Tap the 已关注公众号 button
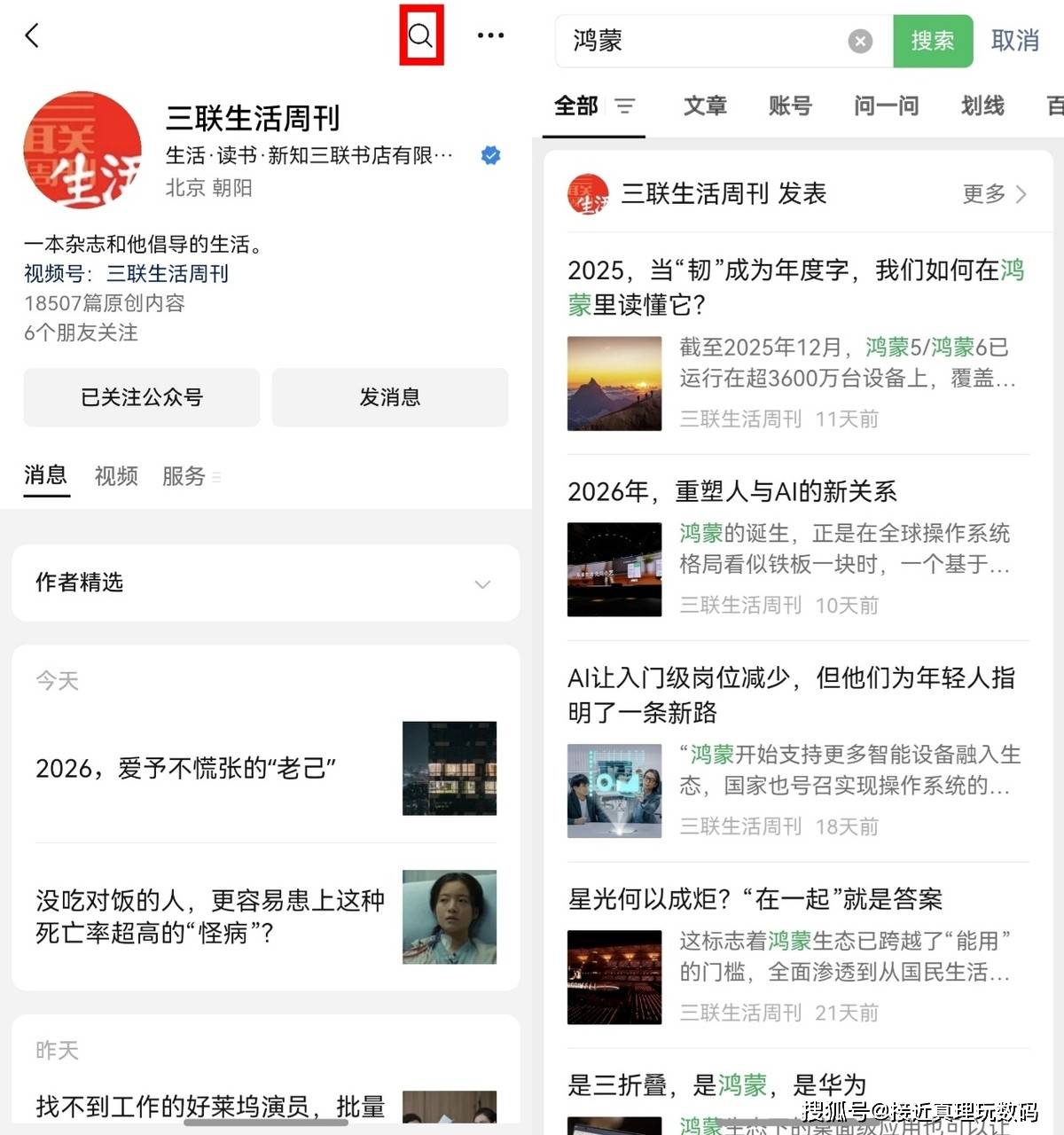This screenshot has width=1064, height=1135. tap(142, 397)
